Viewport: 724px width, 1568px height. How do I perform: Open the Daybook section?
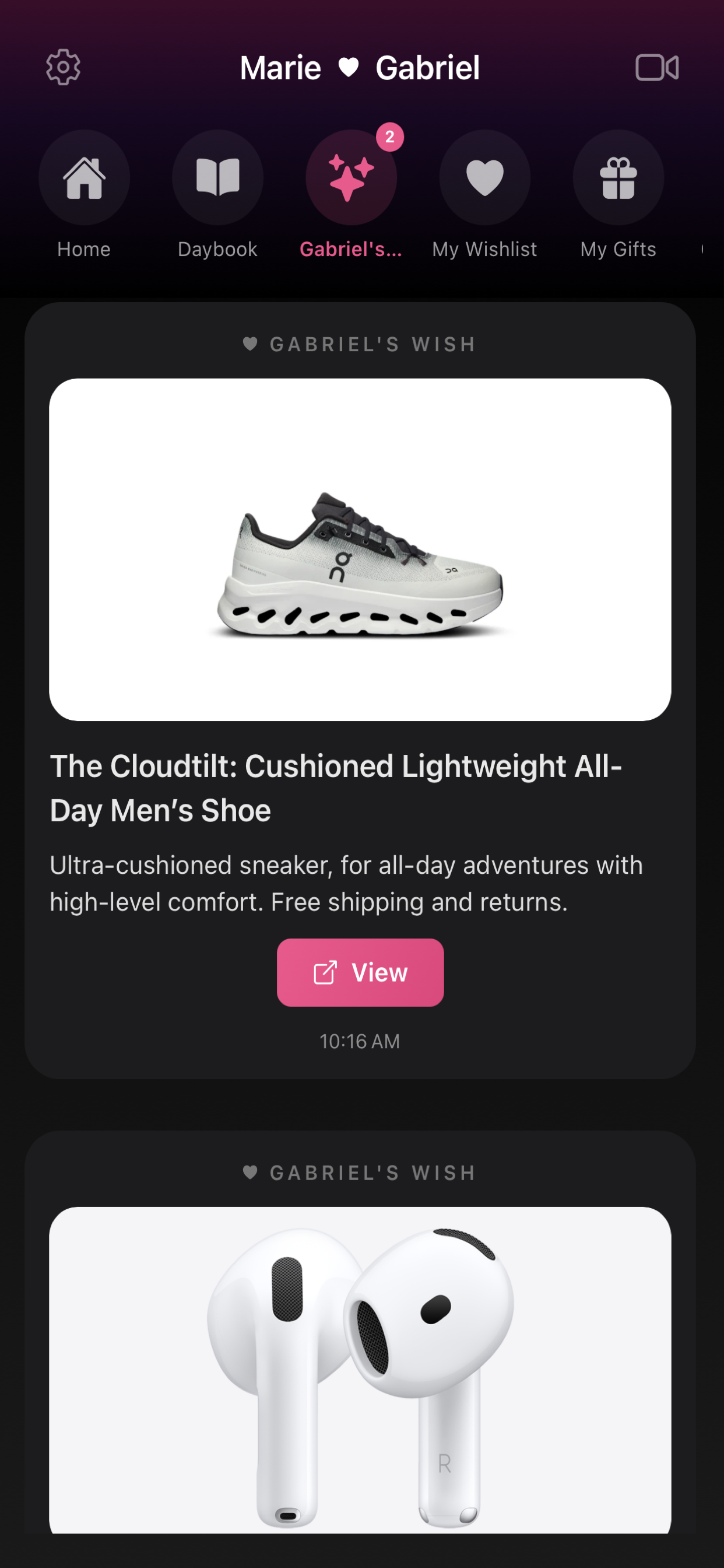click(x=218, y=177)
